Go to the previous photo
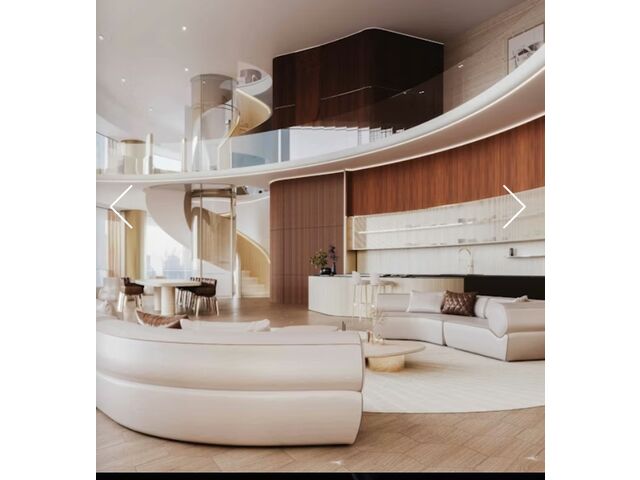The height and width of the screenshot is (480, 640). [121, 206]
